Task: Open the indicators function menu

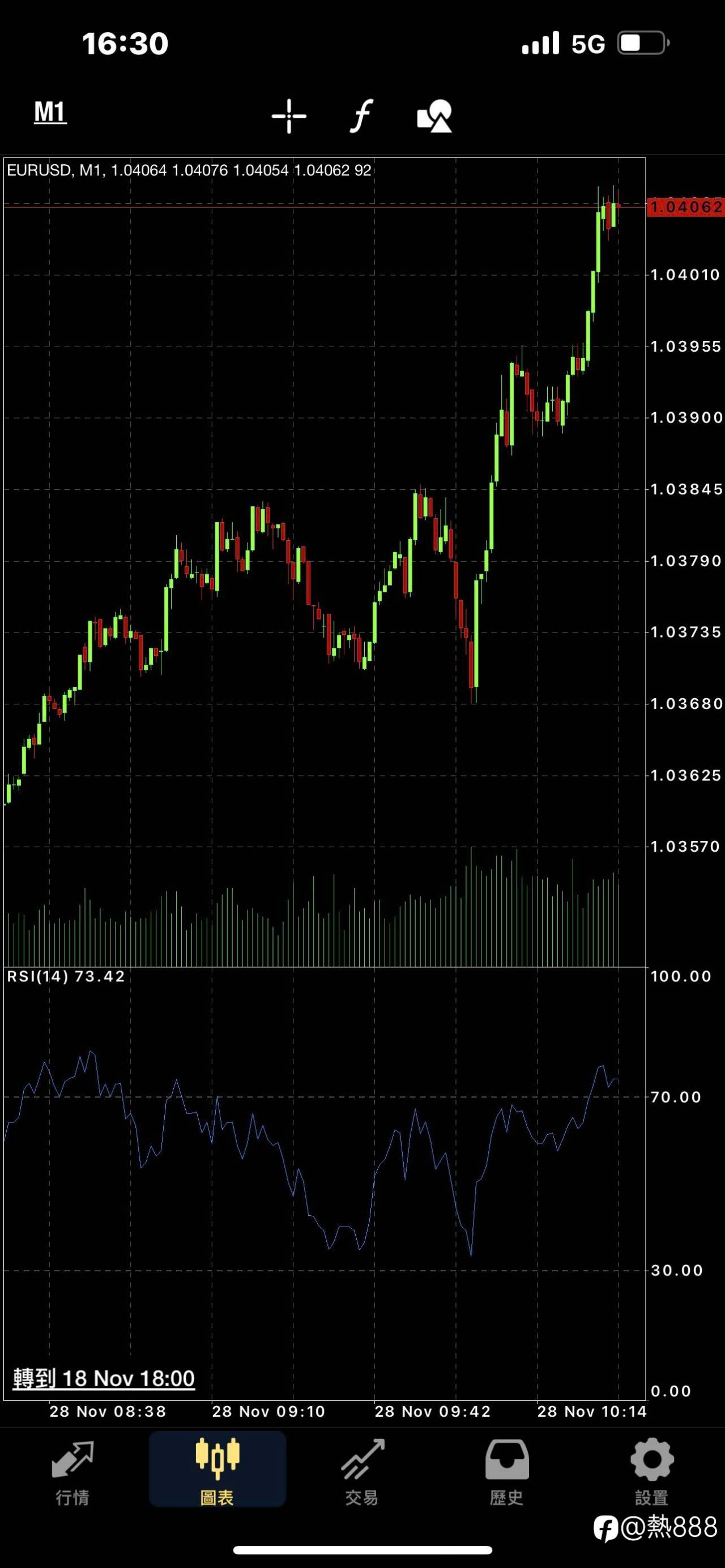Action: 361,116
